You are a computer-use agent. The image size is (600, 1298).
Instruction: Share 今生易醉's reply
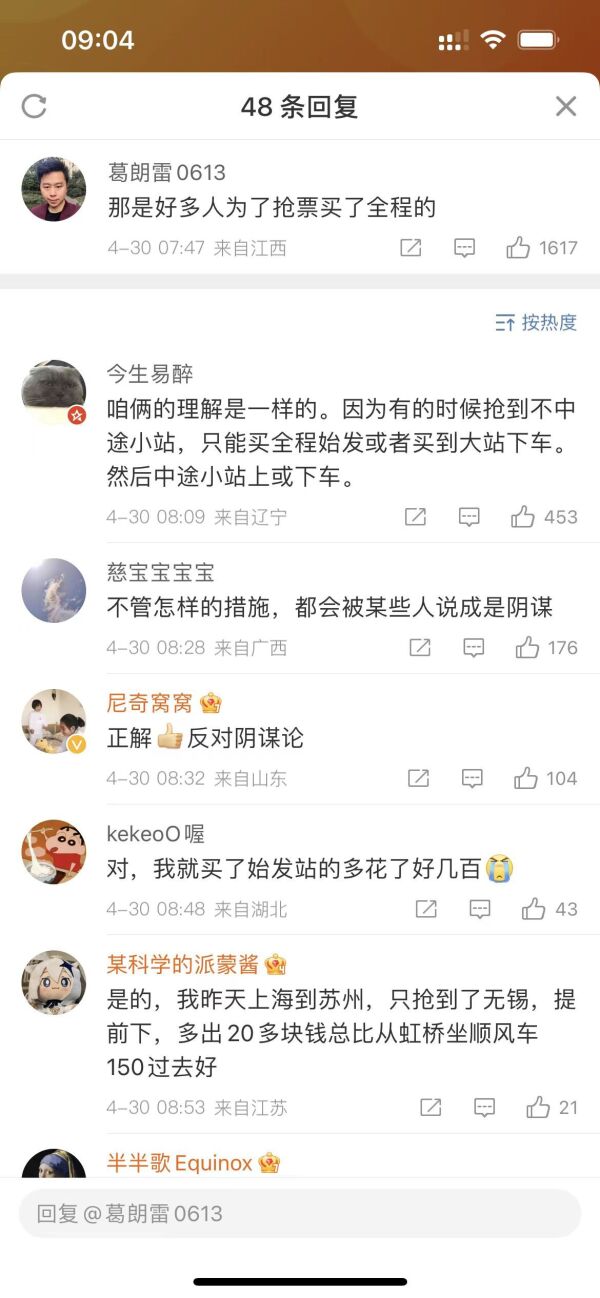point(415,517)
